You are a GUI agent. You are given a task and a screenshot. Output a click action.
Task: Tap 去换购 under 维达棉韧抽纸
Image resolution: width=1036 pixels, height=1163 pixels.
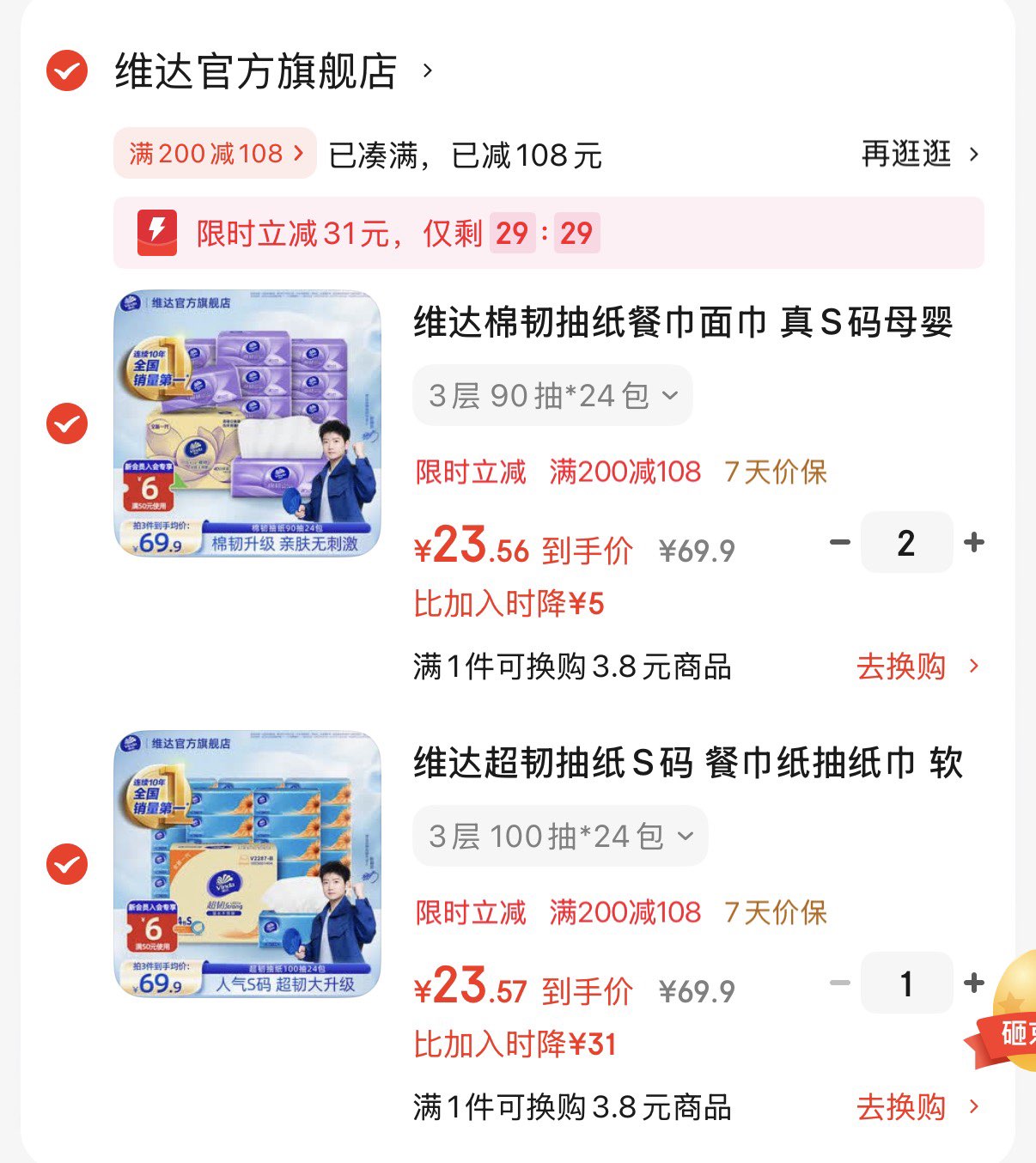pos(917,667)
